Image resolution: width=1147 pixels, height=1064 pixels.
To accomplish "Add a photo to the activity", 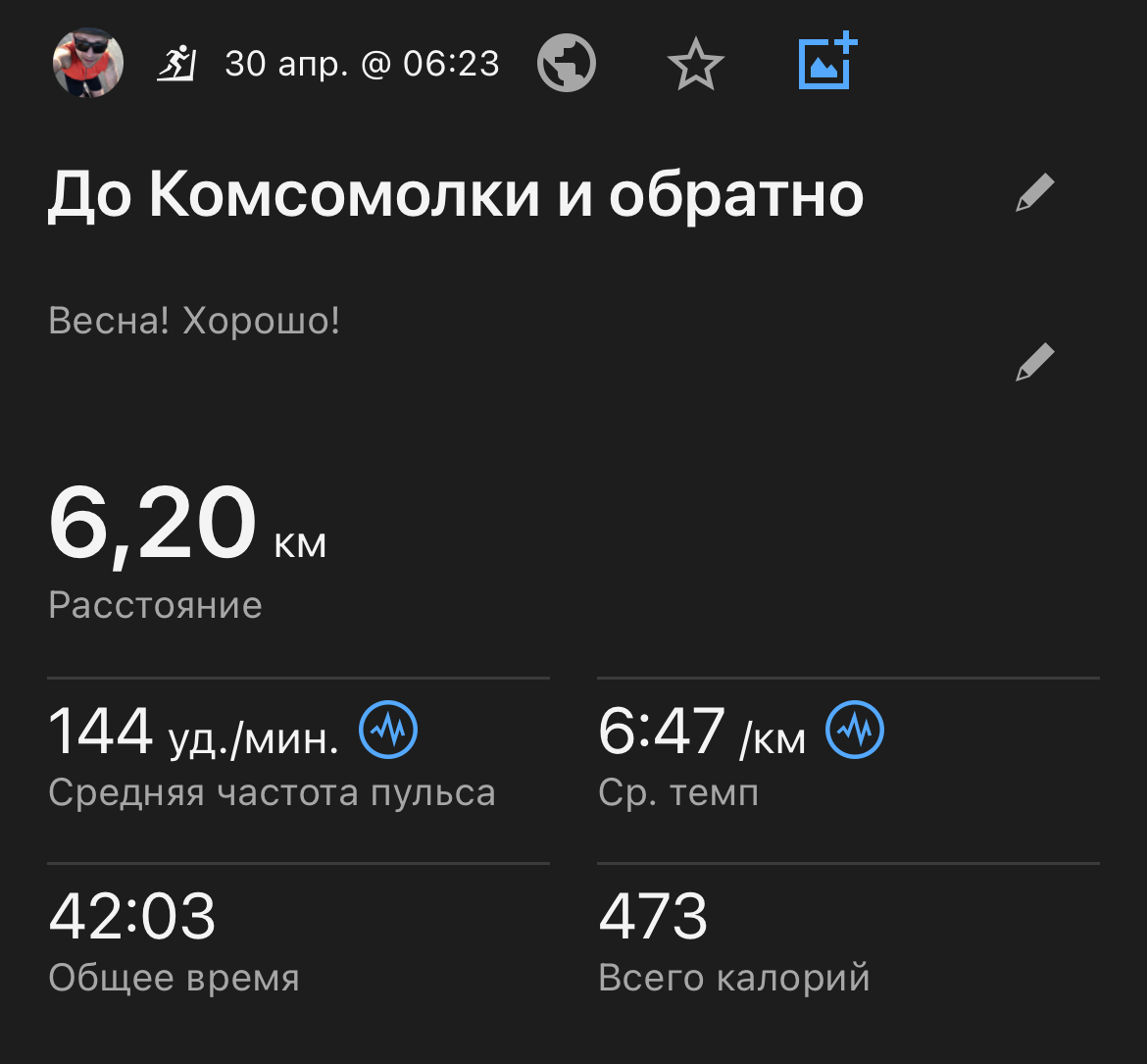I will 827,64.
